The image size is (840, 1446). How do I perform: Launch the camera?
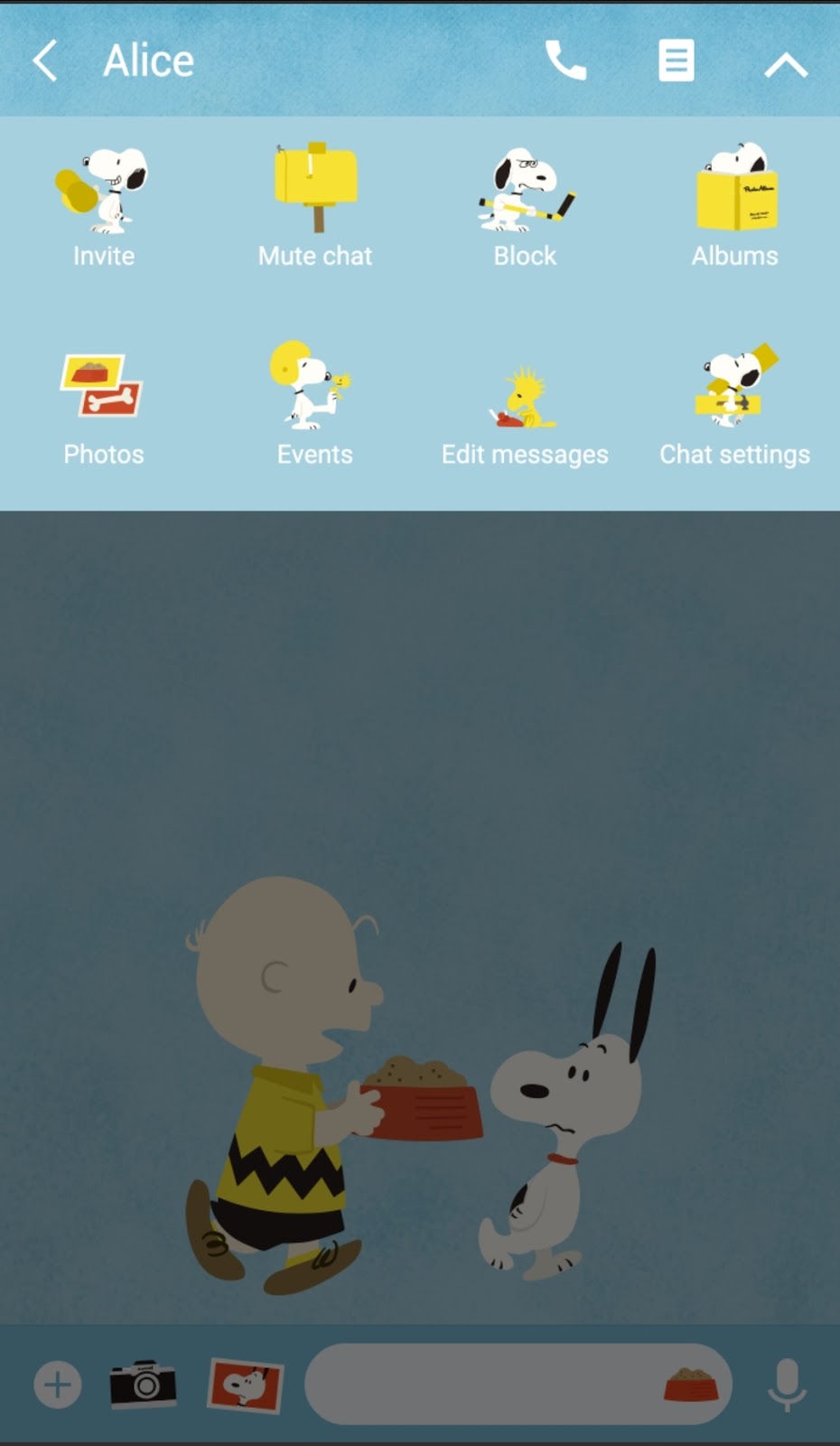[x=143, y=1383]
